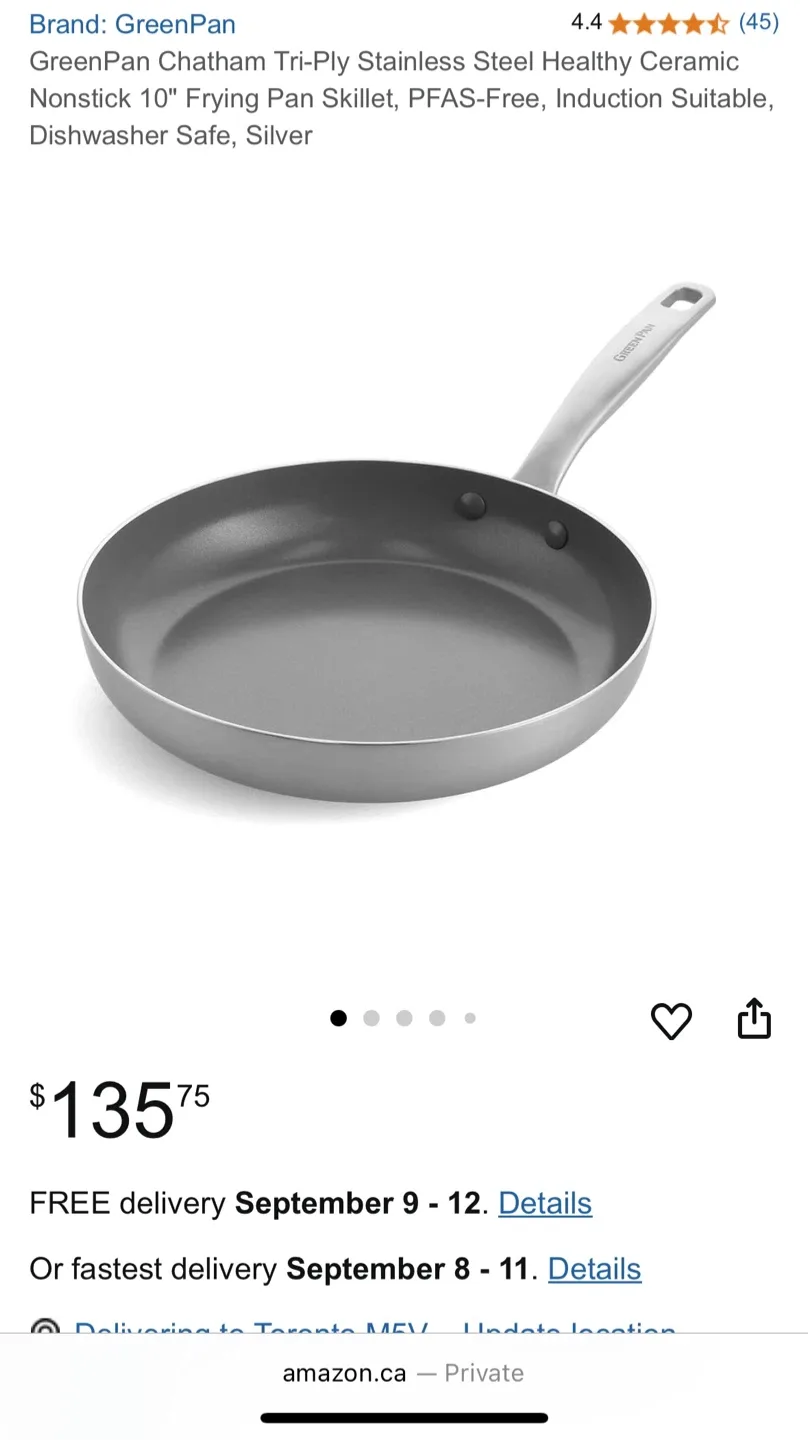Screen dimensions: 808x1440
Task: Select the fourth carousel dot
Action: (437, 1018)
